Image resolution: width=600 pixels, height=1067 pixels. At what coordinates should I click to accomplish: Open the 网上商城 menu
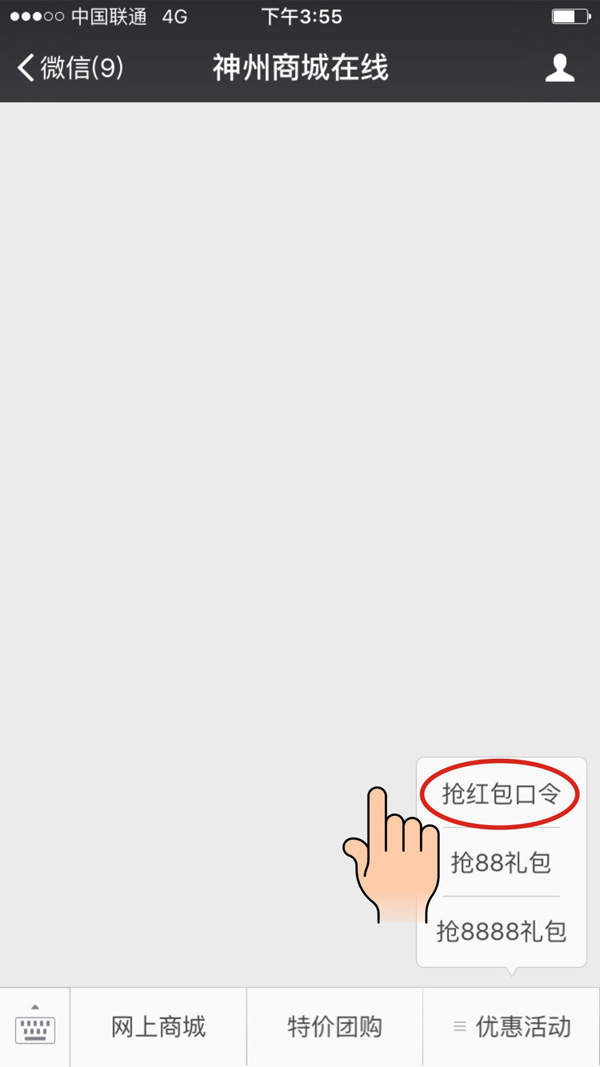point(158,1027)
